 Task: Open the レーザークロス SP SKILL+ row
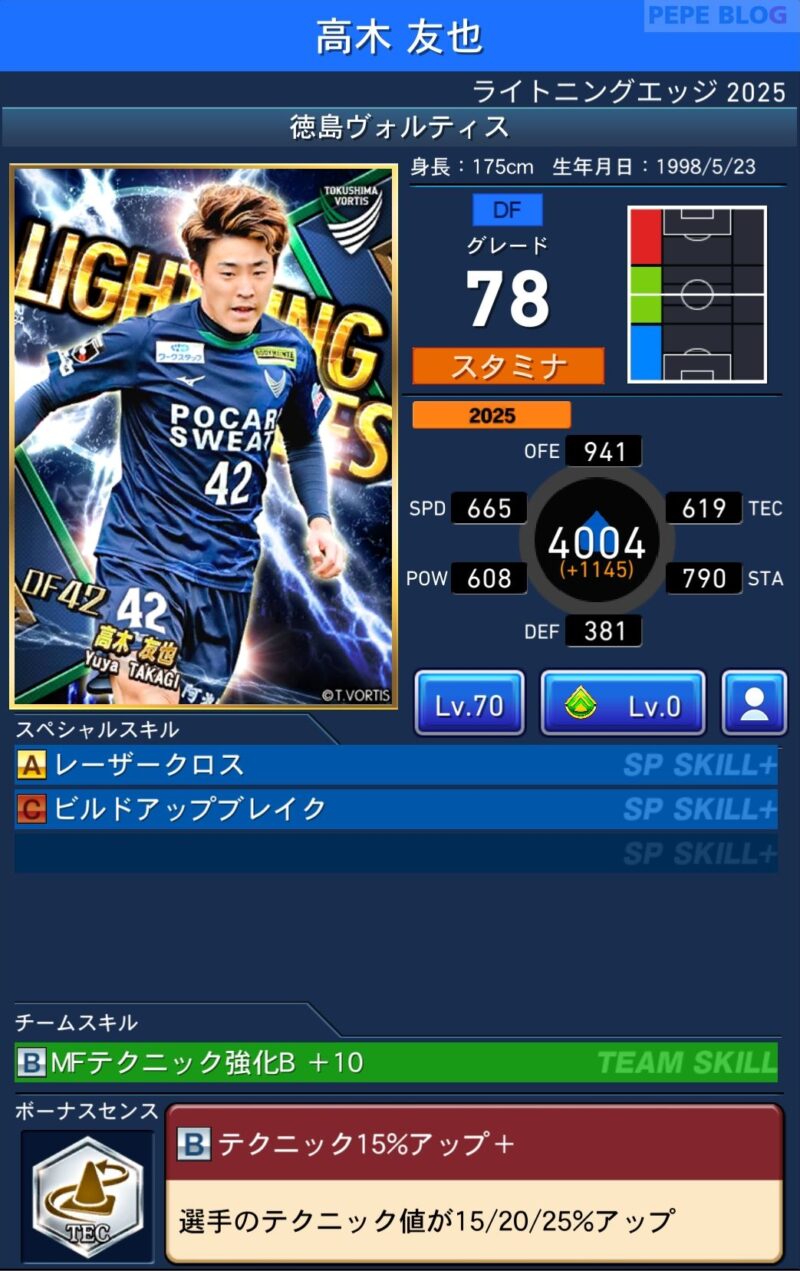[400, 764]
